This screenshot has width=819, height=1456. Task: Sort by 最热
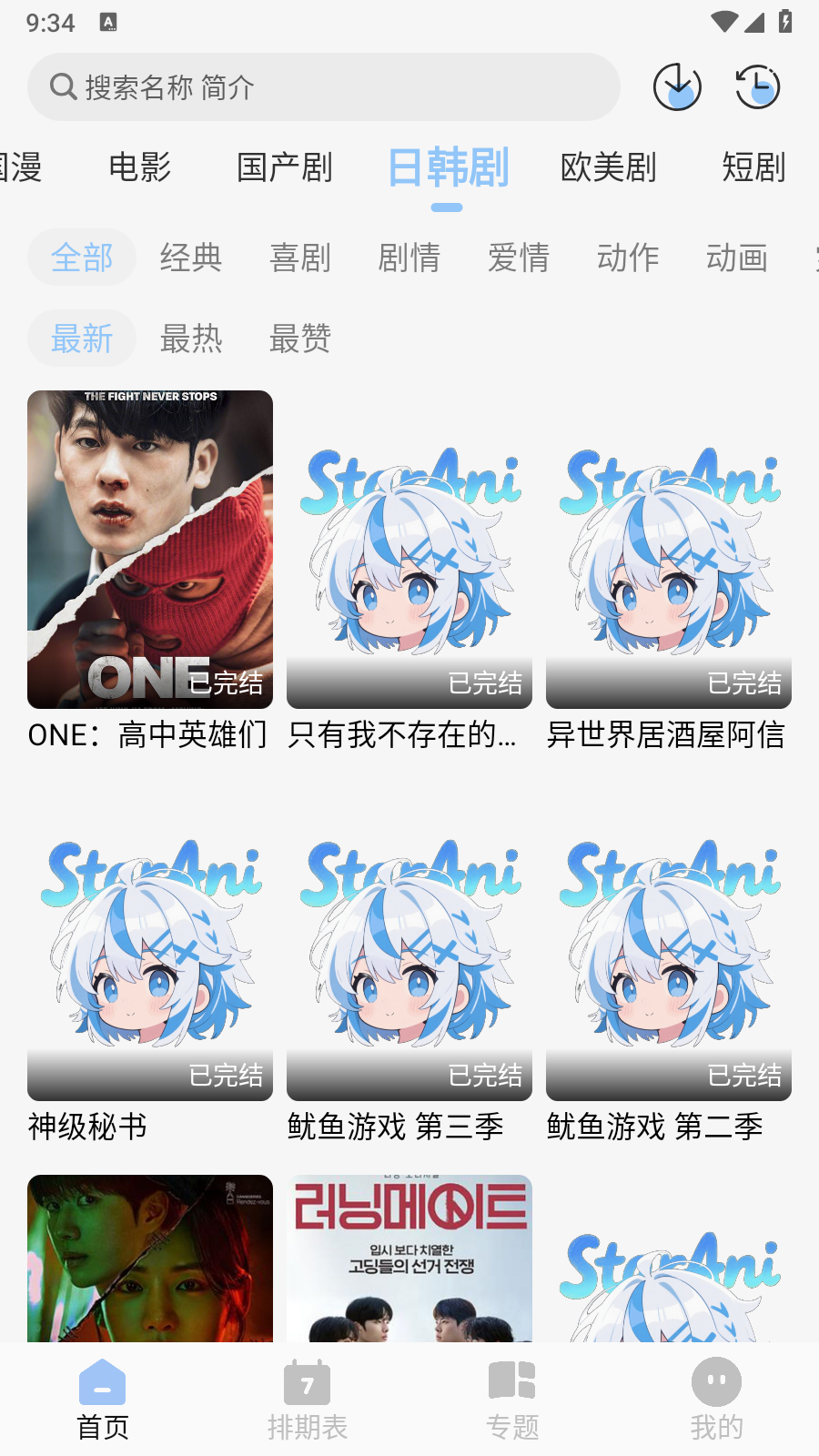(191, 339)
